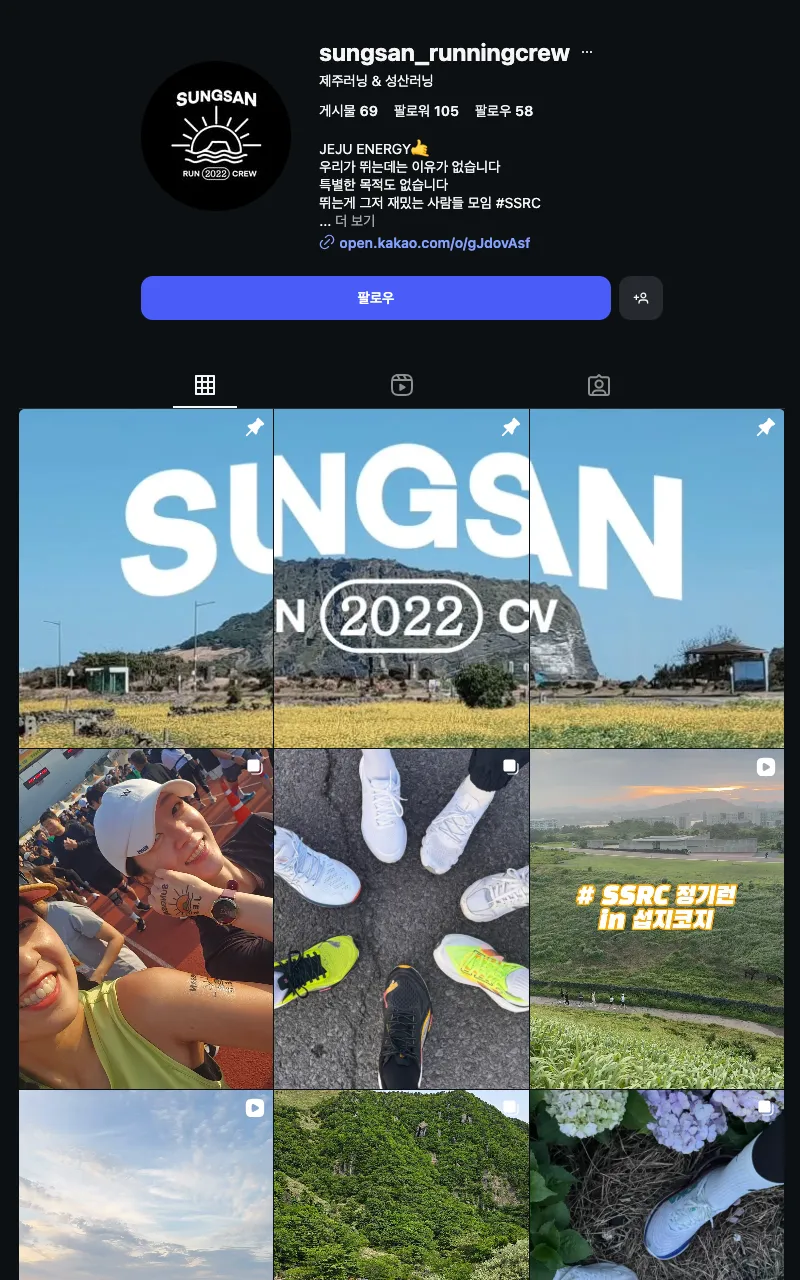Expand the bio with 더 보기
800x1280 pixels.
point(354,221)
